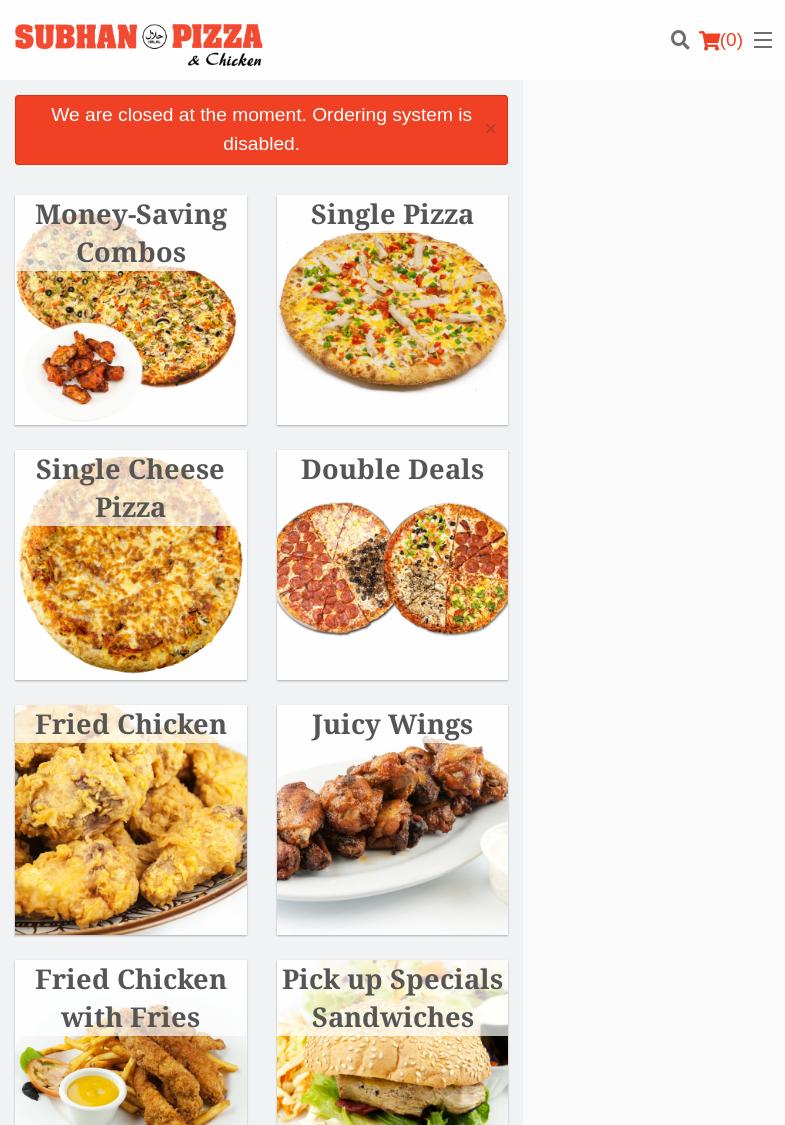Open the Fried Chicken category
This screenshot has width=785, height=1125.
tap(131, 820)
